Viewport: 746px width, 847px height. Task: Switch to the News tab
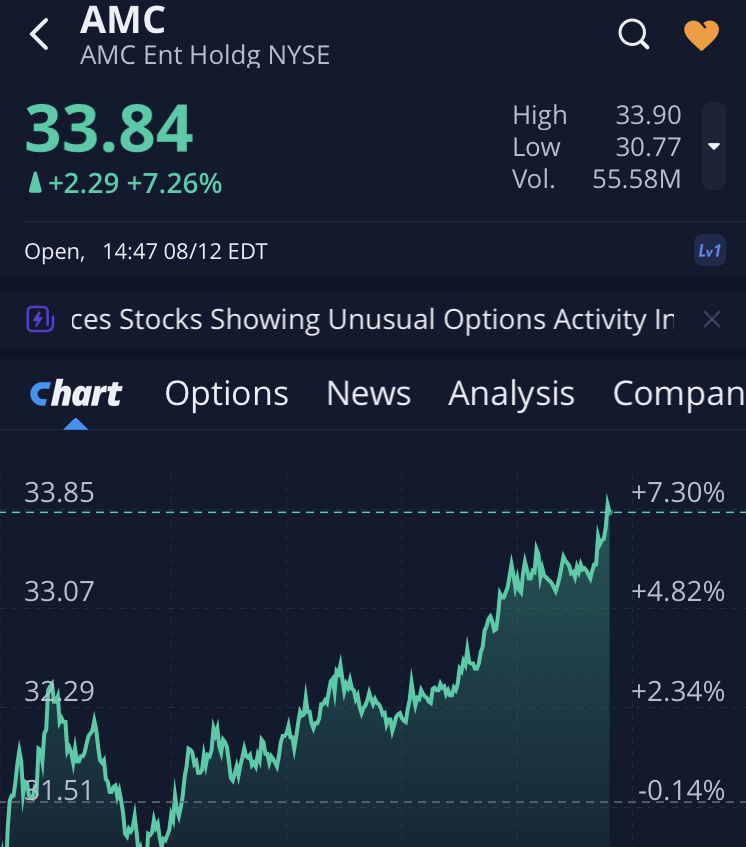(x=368, y=394)
